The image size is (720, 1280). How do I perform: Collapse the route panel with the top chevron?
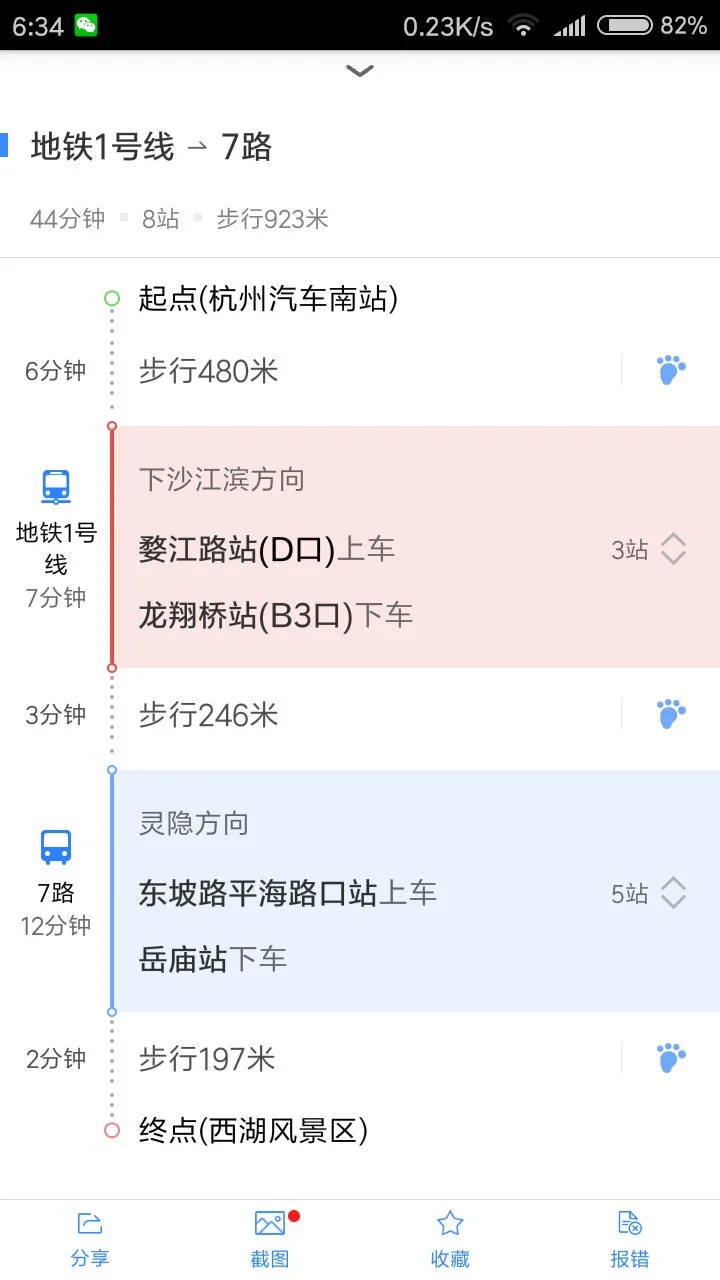tap(359, 70)
